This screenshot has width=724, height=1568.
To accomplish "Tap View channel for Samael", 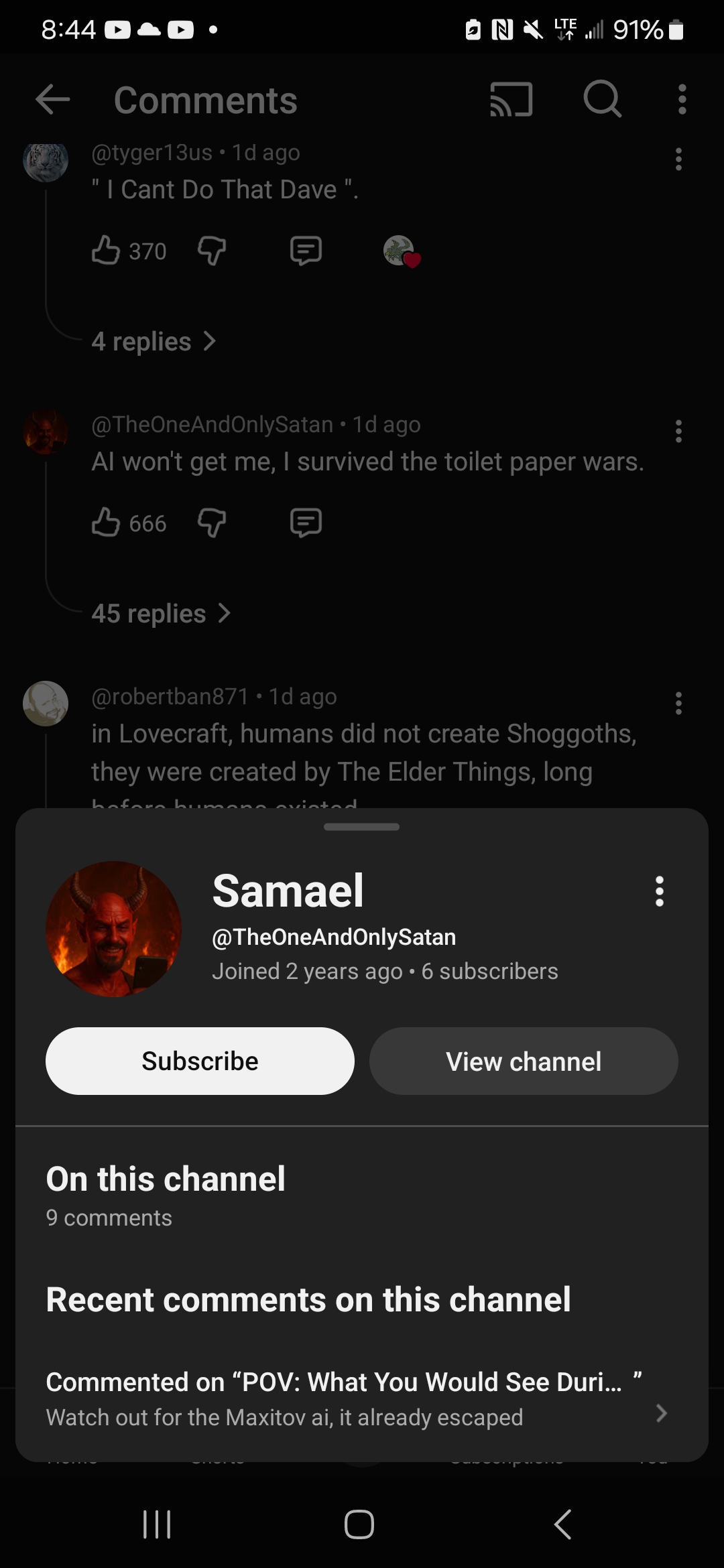I will pos(524,1061).
